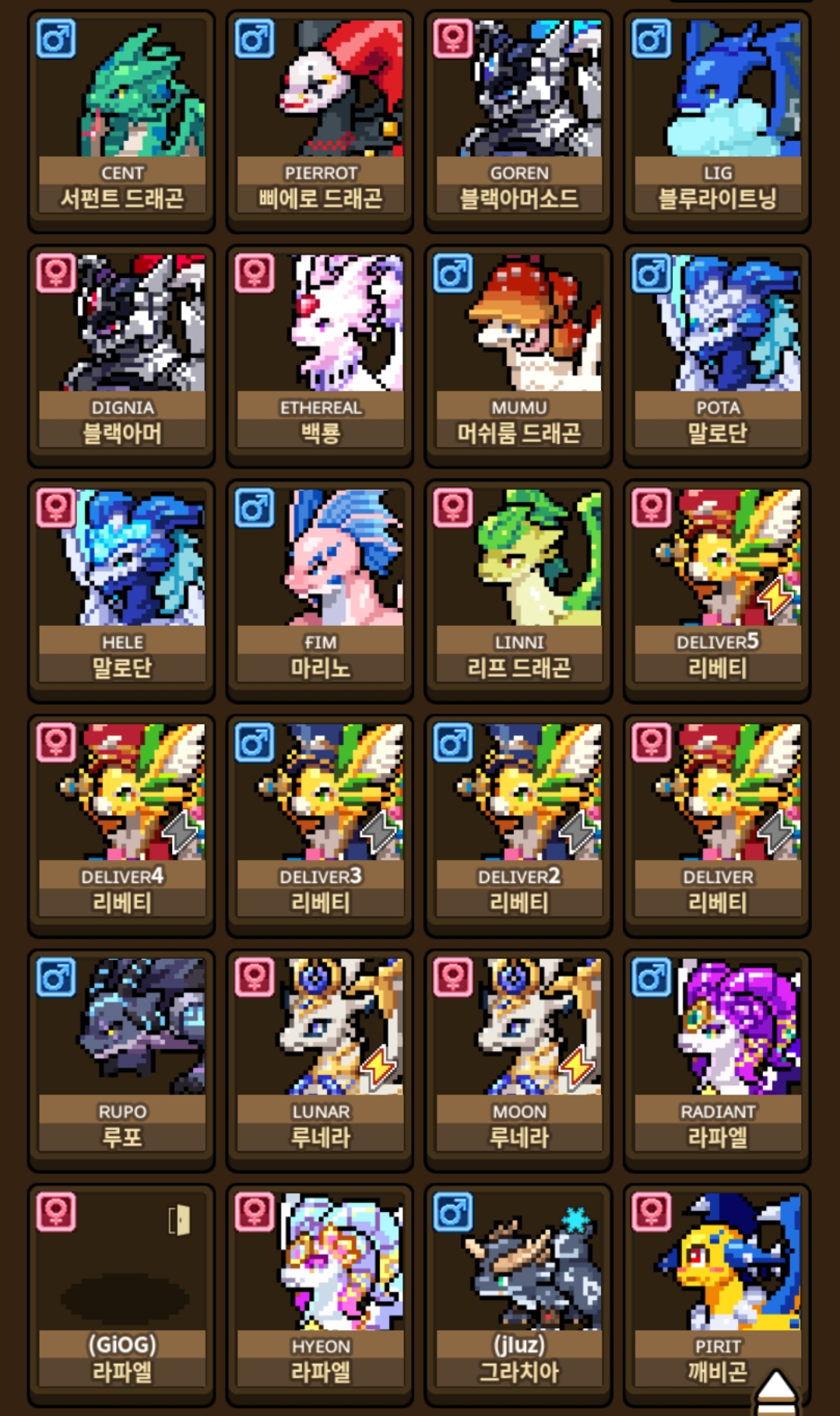
Task: Open the RADIANT dragon card
Action: pos(717,1059)
